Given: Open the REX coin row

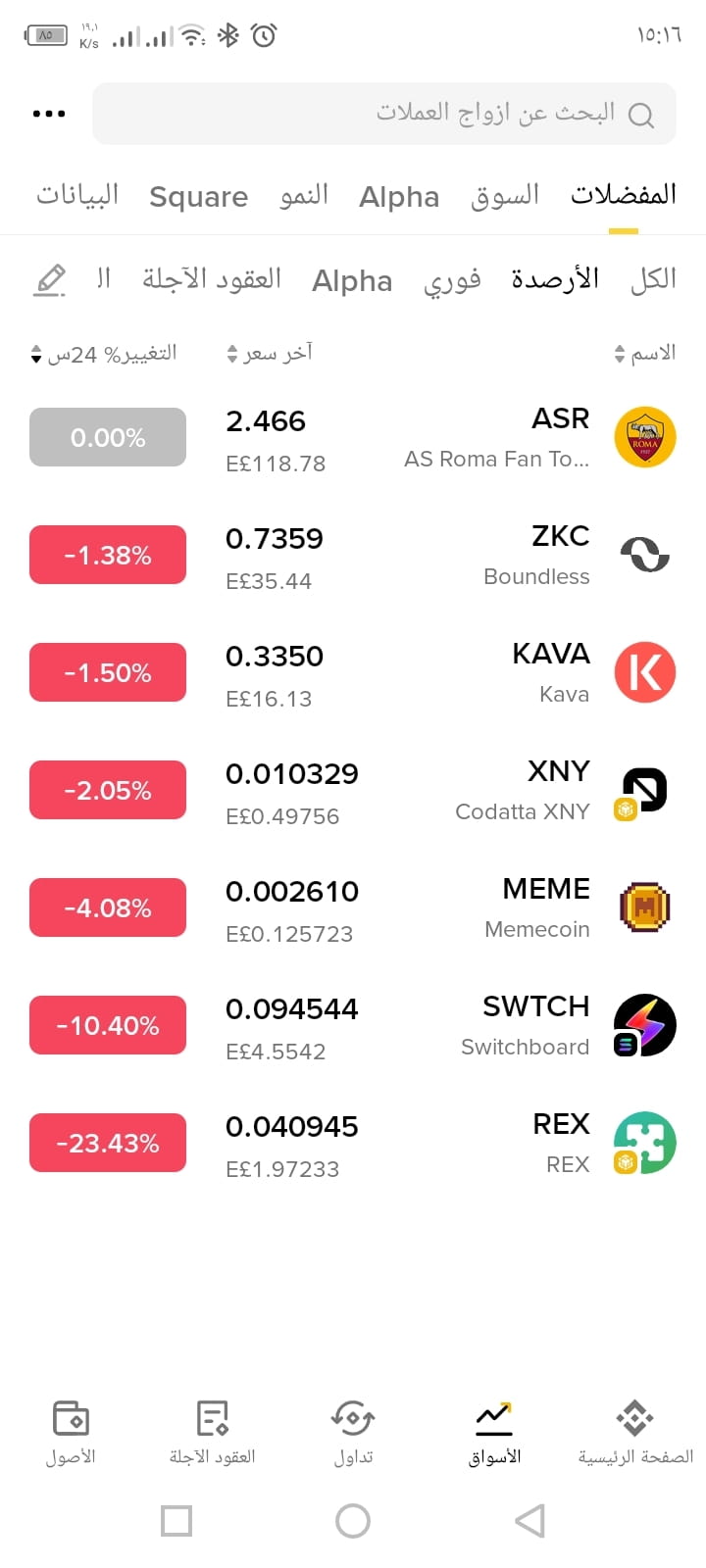Looking at the screenshot, I should pyautogui.click(x=353, y=1143).
